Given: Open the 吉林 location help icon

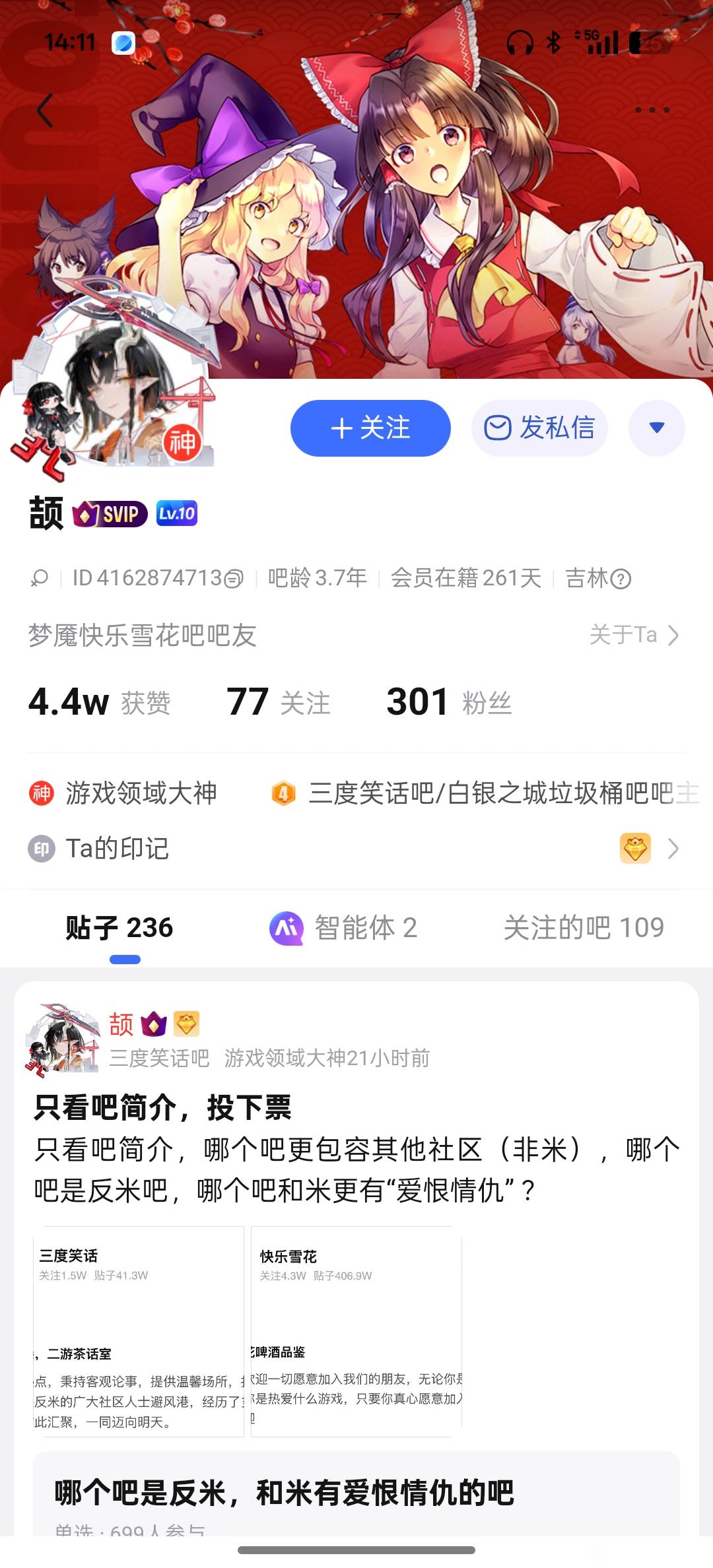Looking at the screenshot, I should point(621,579).
